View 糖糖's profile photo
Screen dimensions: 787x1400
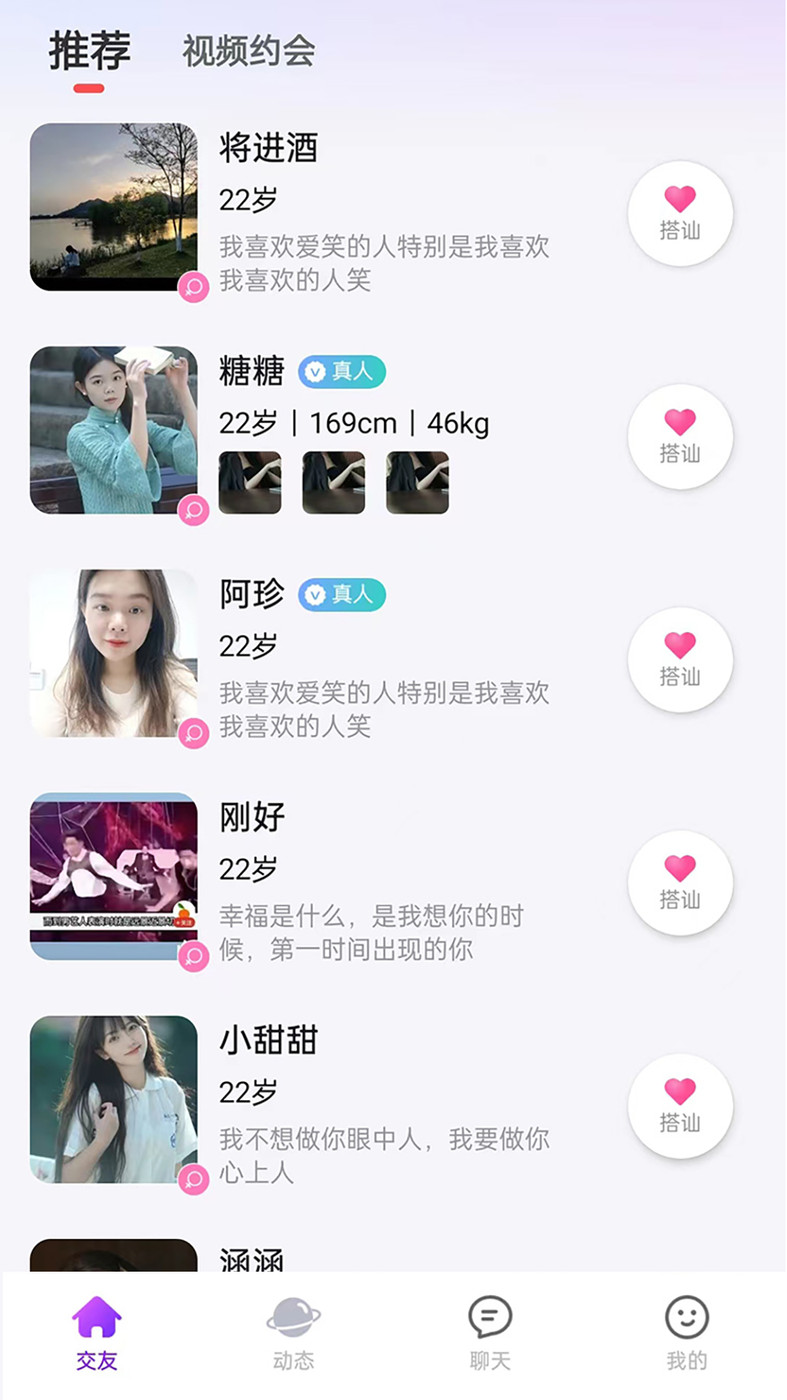(114, 430)
